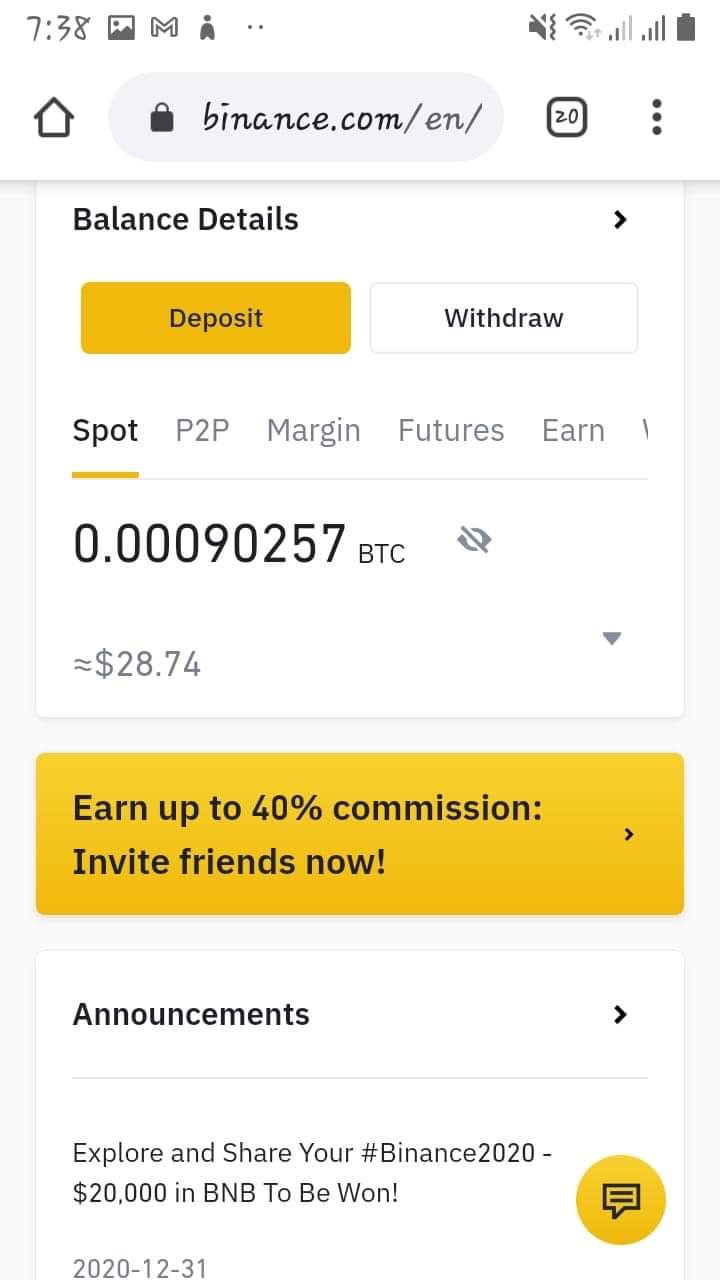
Task: Select the Spot tab
Action: coord(105,431)
